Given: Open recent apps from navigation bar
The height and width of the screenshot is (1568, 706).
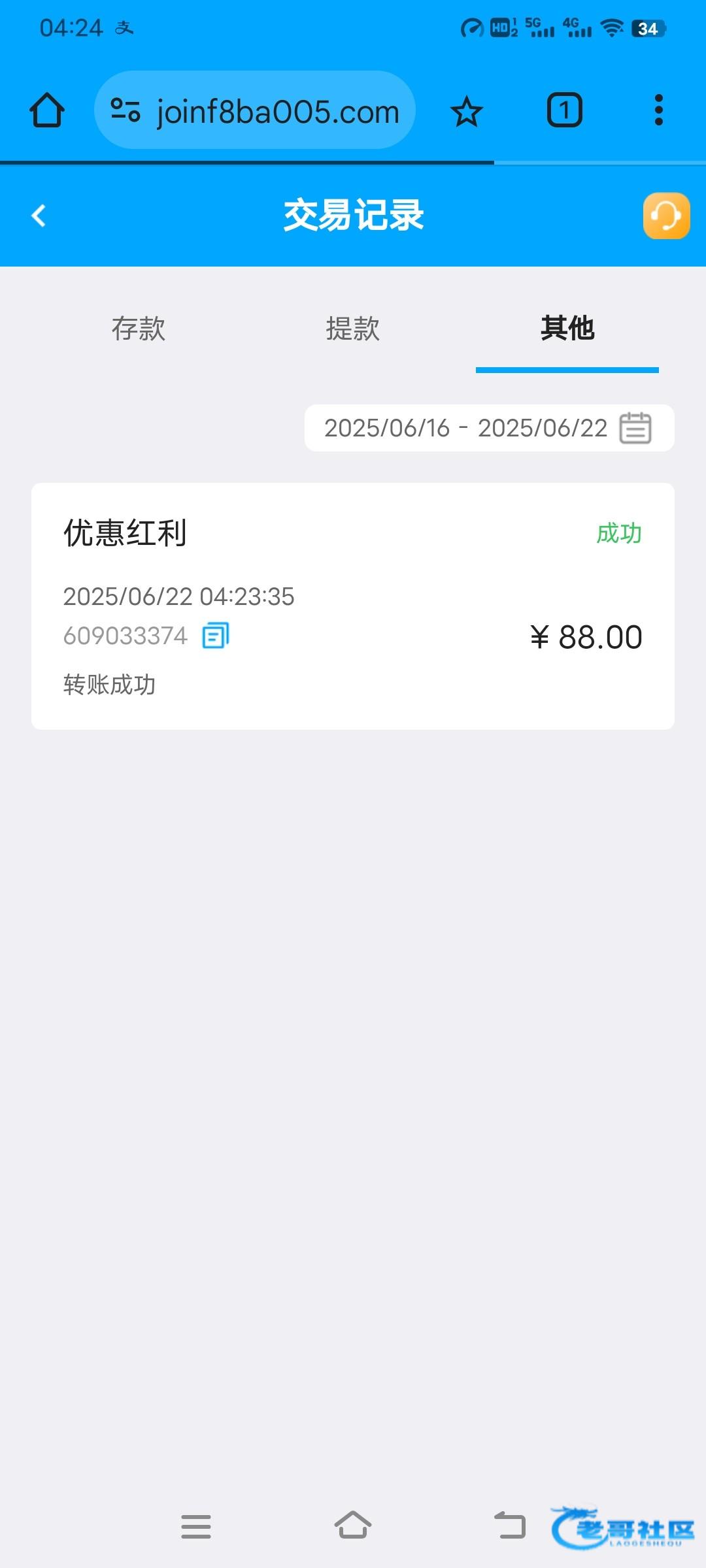Looking at the screenshot, I should click(196, 1527).
